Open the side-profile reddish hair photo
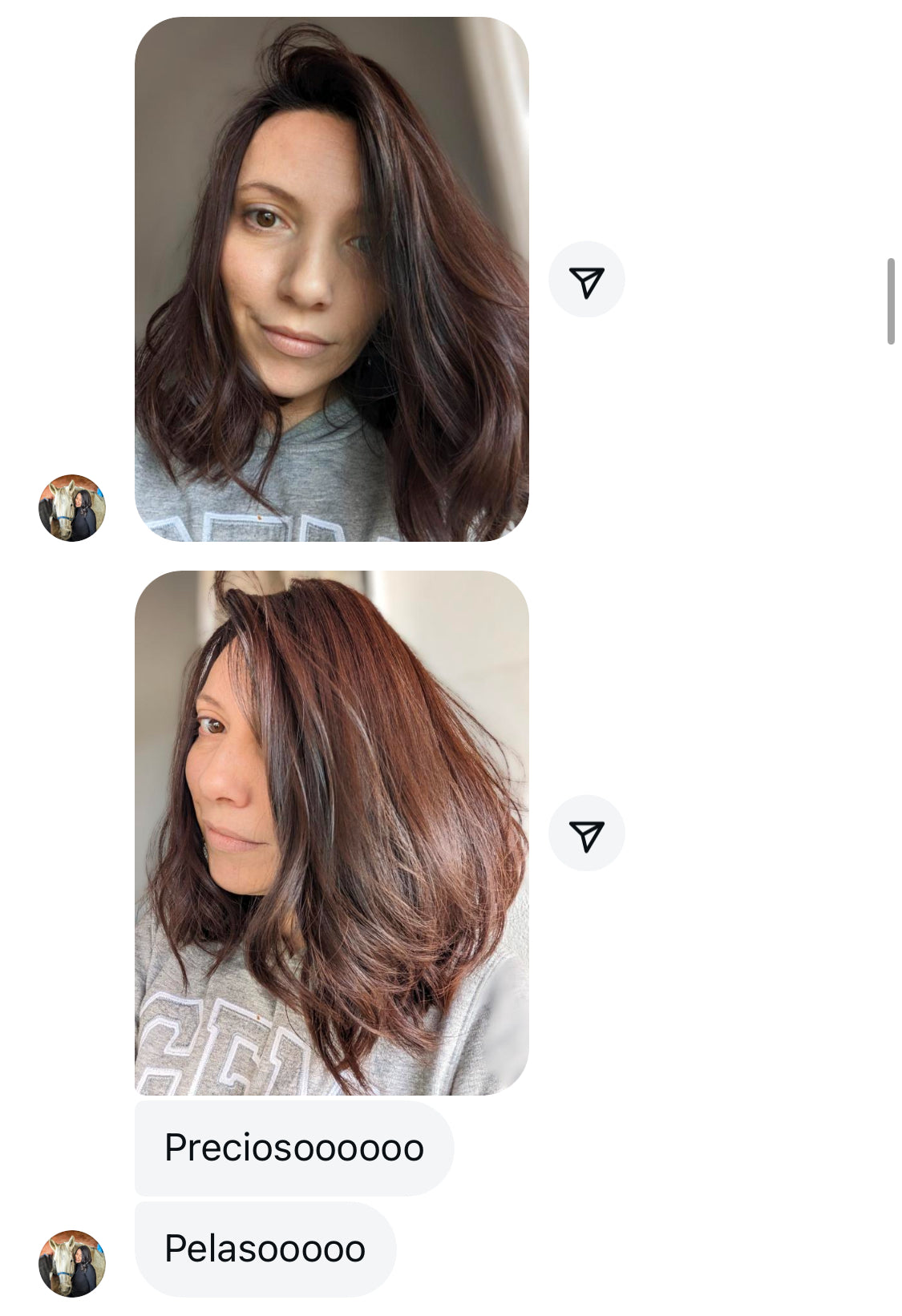 click(331, 832)
